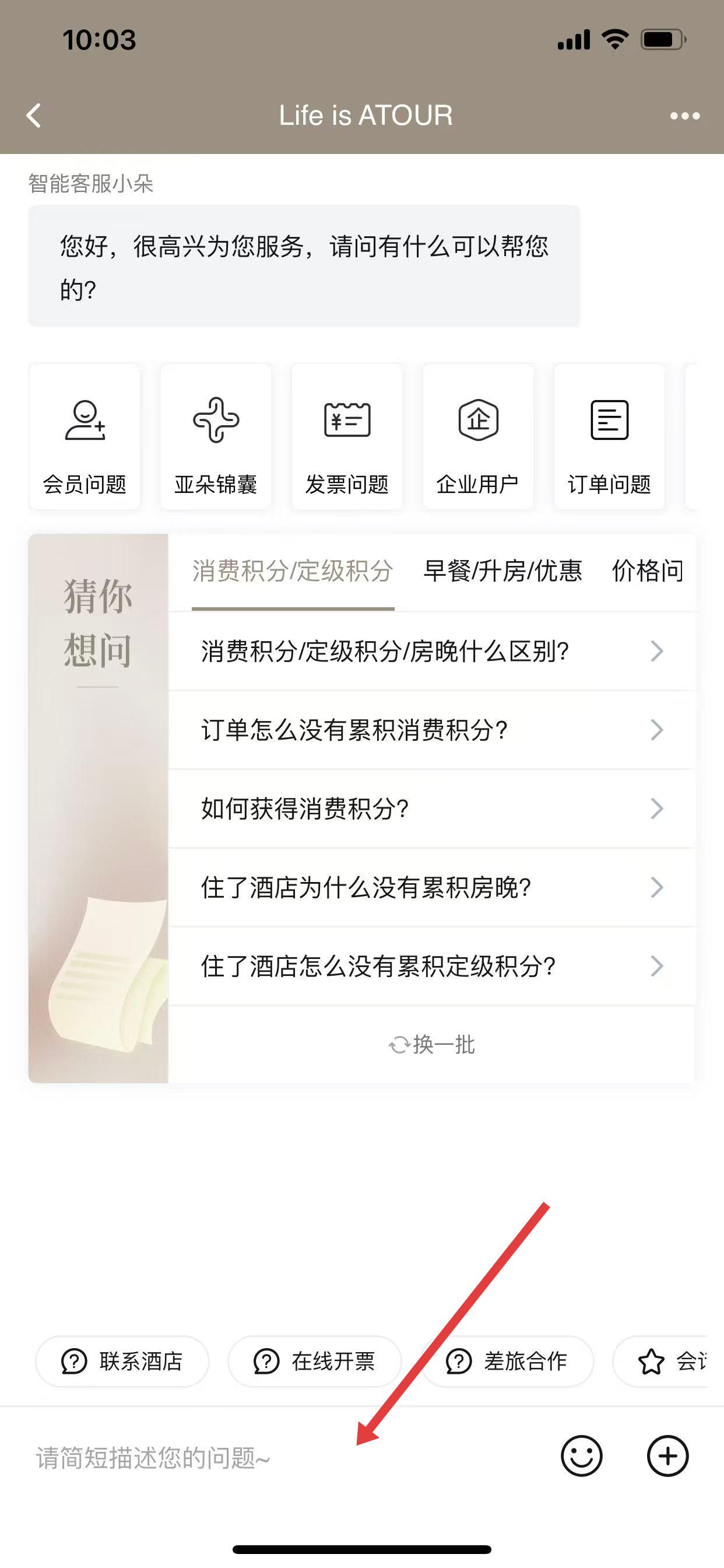View answer for 如何获得消费积分
This screenshot has width=724, height=1568.
coord(431,808)
